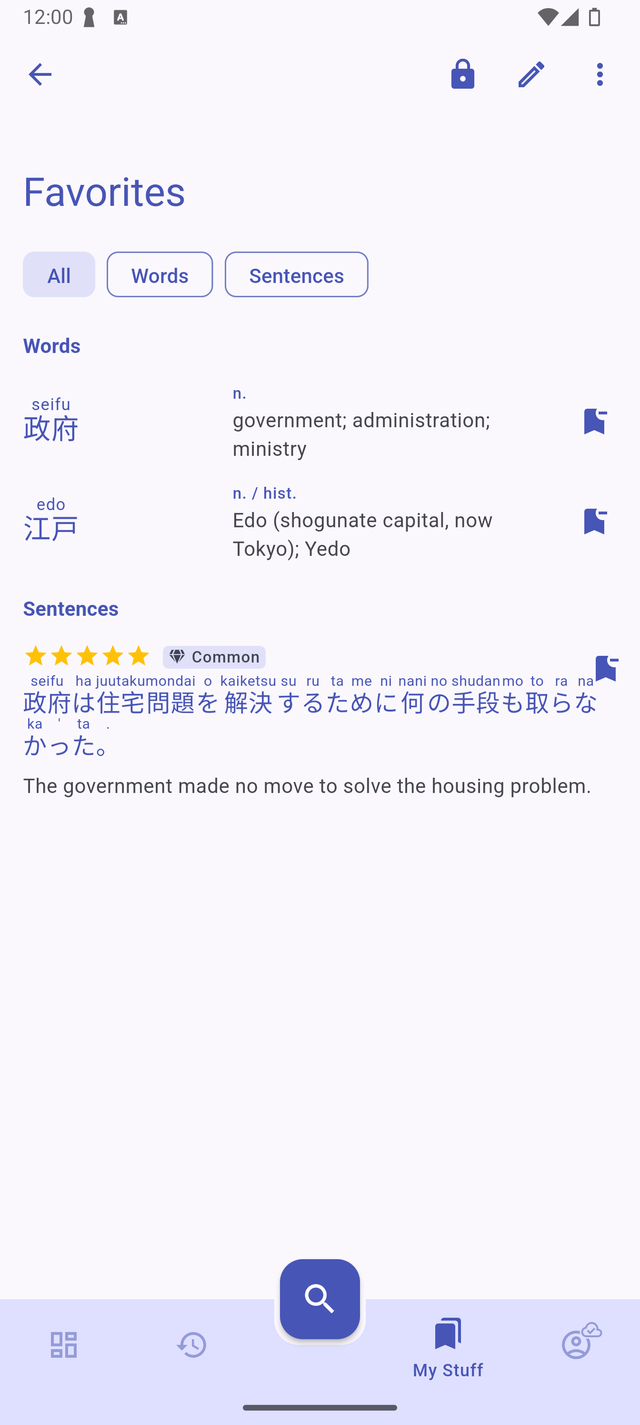Remove the bookmark on the edo entry
Screen dimensions: 640x1425
pyautogui.click(x=595, y=521)
